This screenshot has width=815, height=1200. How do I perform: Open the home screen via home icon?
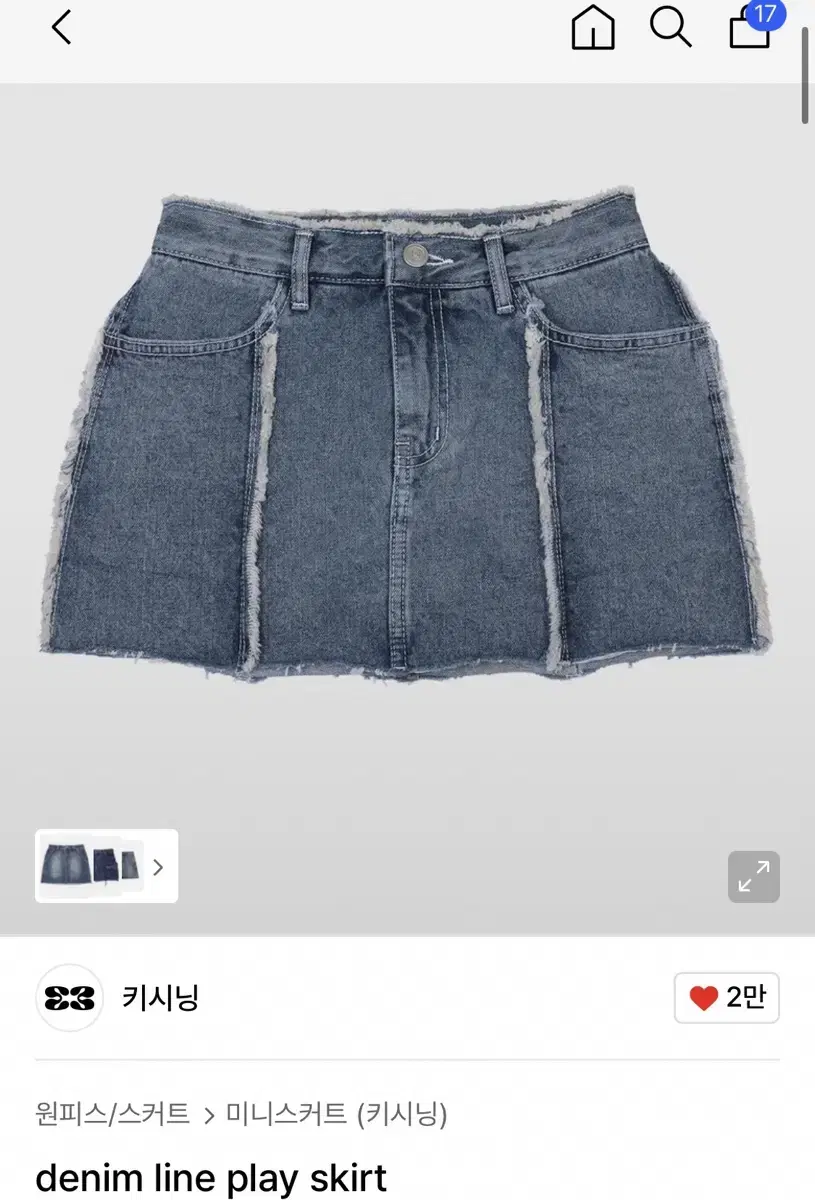tap(594, 28)
